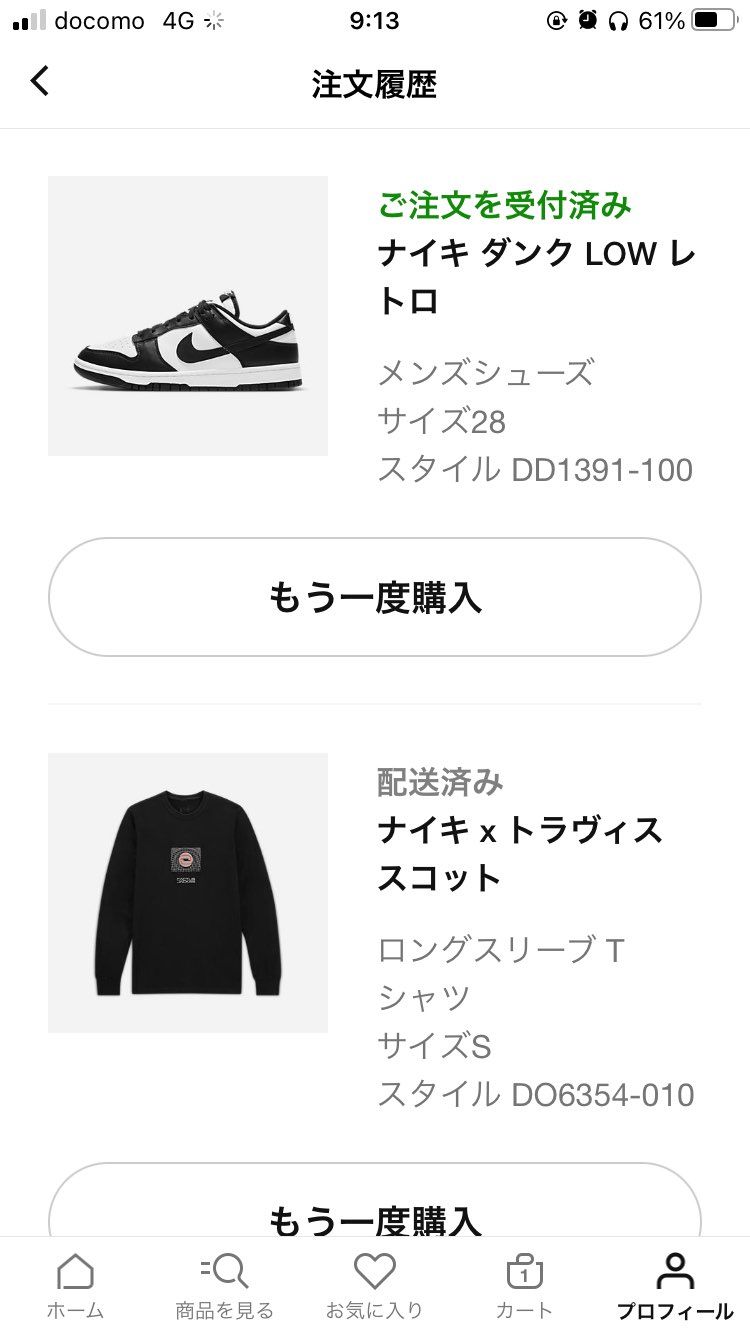View the Travis Scott long sleeve thumbnail
The image size is (750, 1334).
point(187,893)
